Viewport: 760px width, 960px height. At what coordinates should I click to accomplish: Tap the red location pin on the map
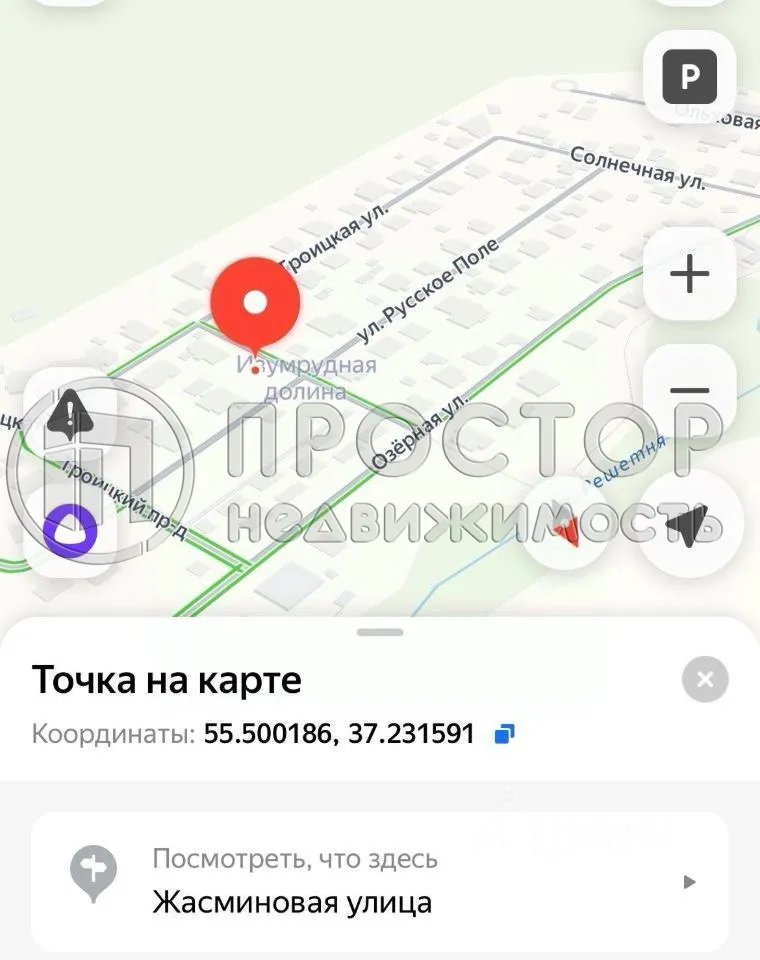point(257,300)
